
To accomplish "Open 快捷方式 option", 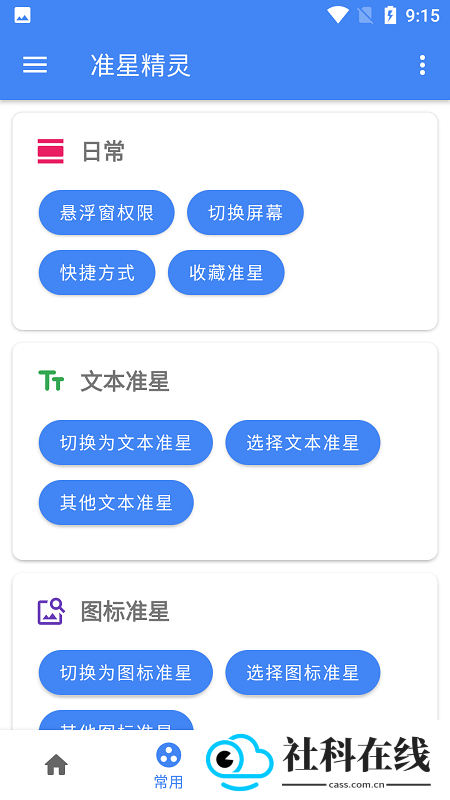I will pos(97,272).
